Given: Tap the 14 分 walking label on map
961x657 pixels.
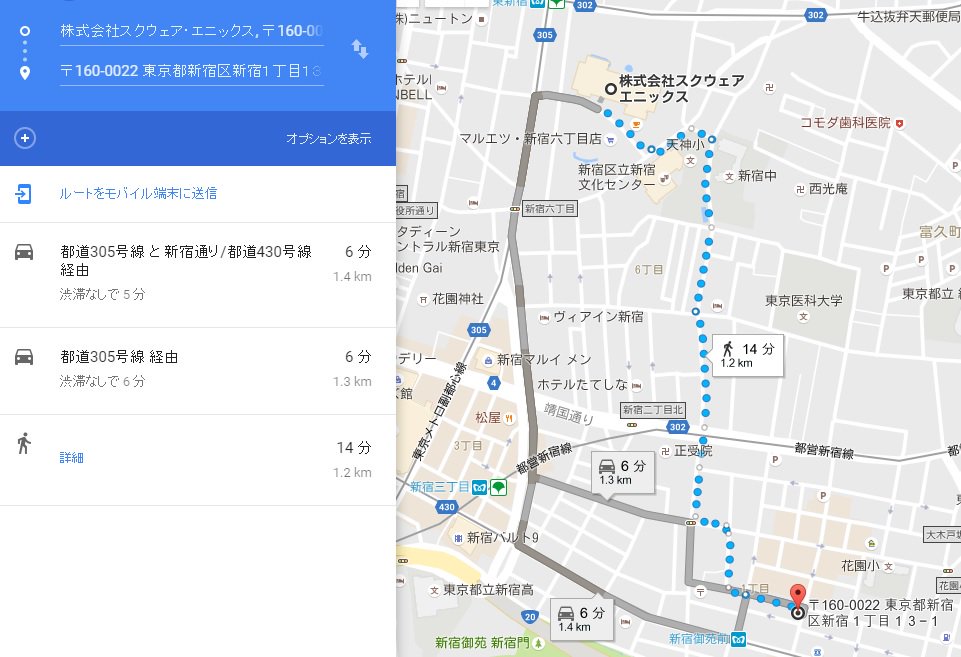Looking at the screenshot, I should (x=748, y=354).
